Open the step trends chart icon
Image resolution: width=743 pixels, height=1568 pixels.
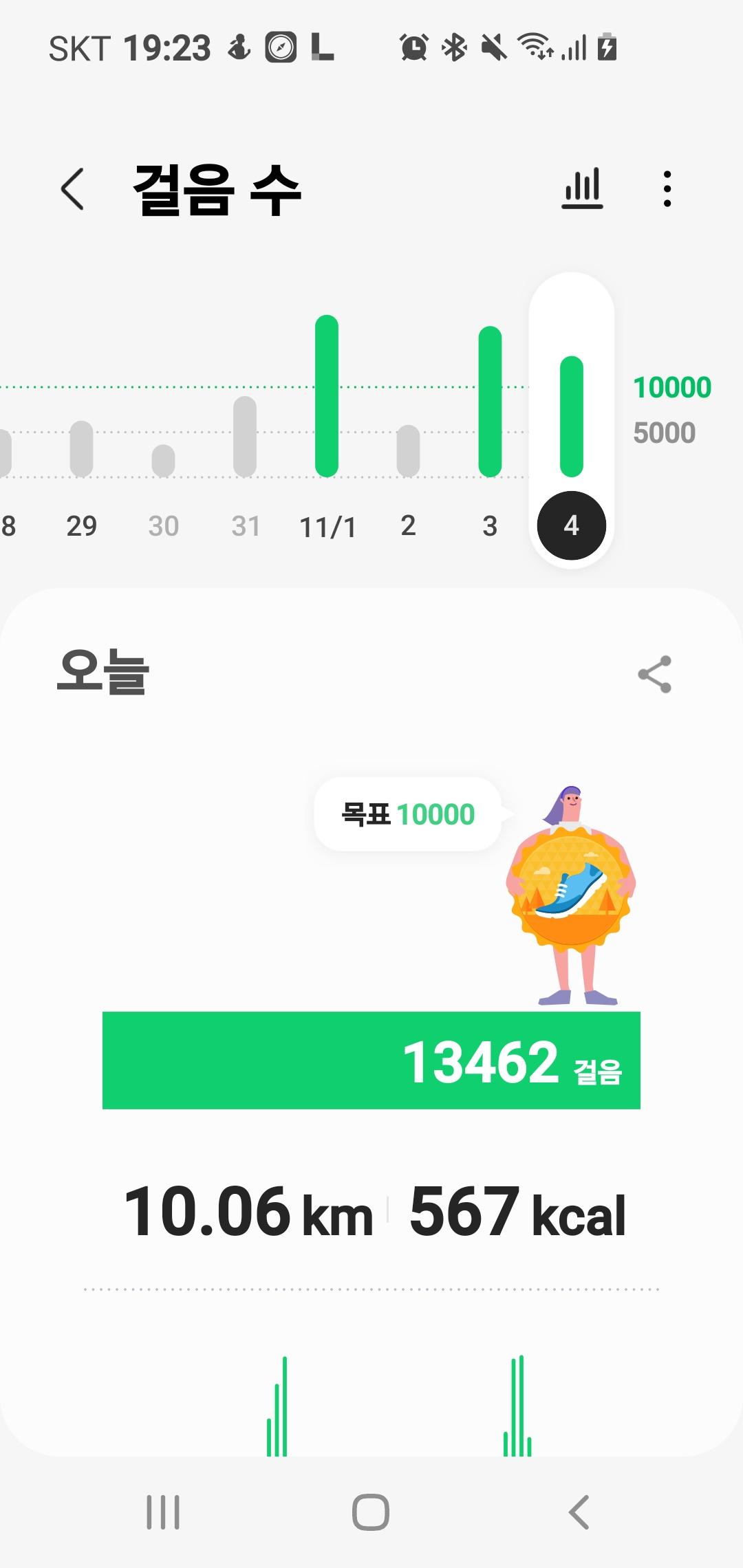(x=582, y=188)
